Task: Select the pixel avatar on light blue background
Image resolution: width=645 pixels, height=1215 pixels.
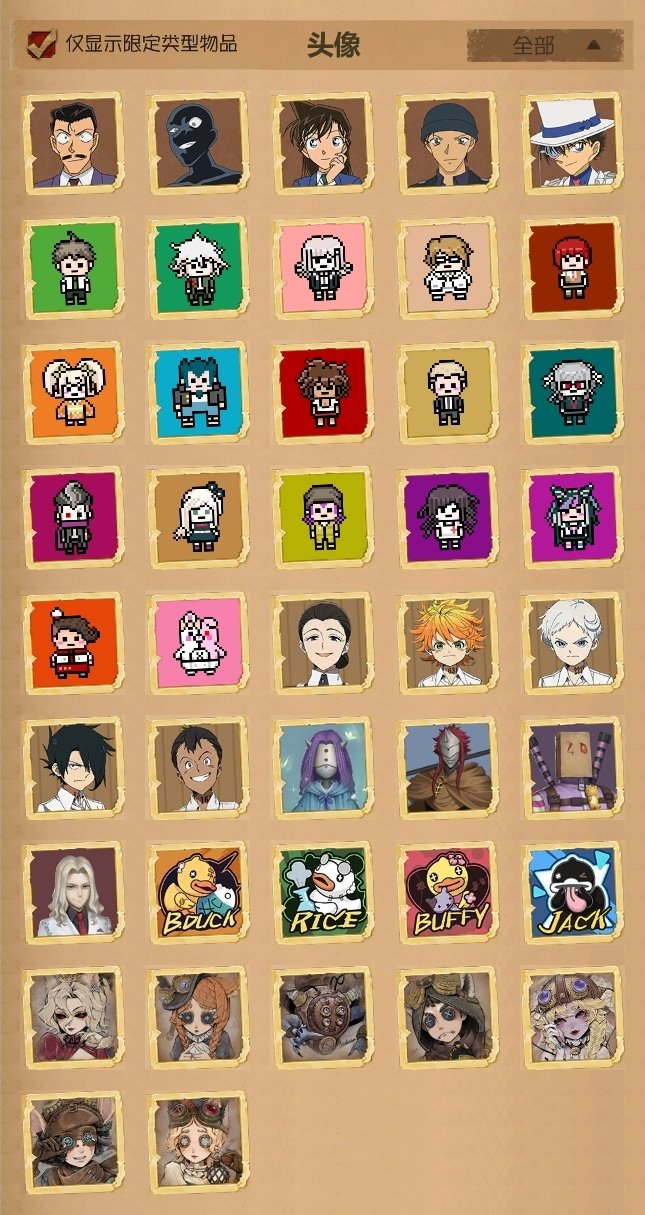Action: [x=197, y=393]
